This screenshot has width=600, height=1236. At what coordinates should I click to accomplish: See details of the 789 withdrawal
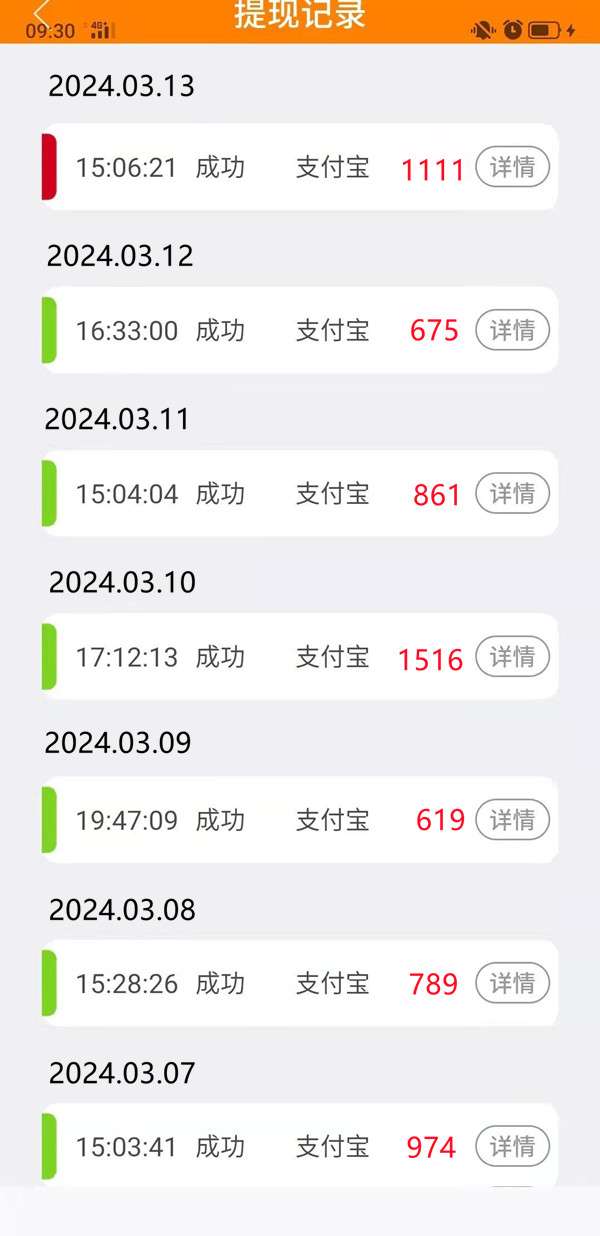(x=512, y=983)
